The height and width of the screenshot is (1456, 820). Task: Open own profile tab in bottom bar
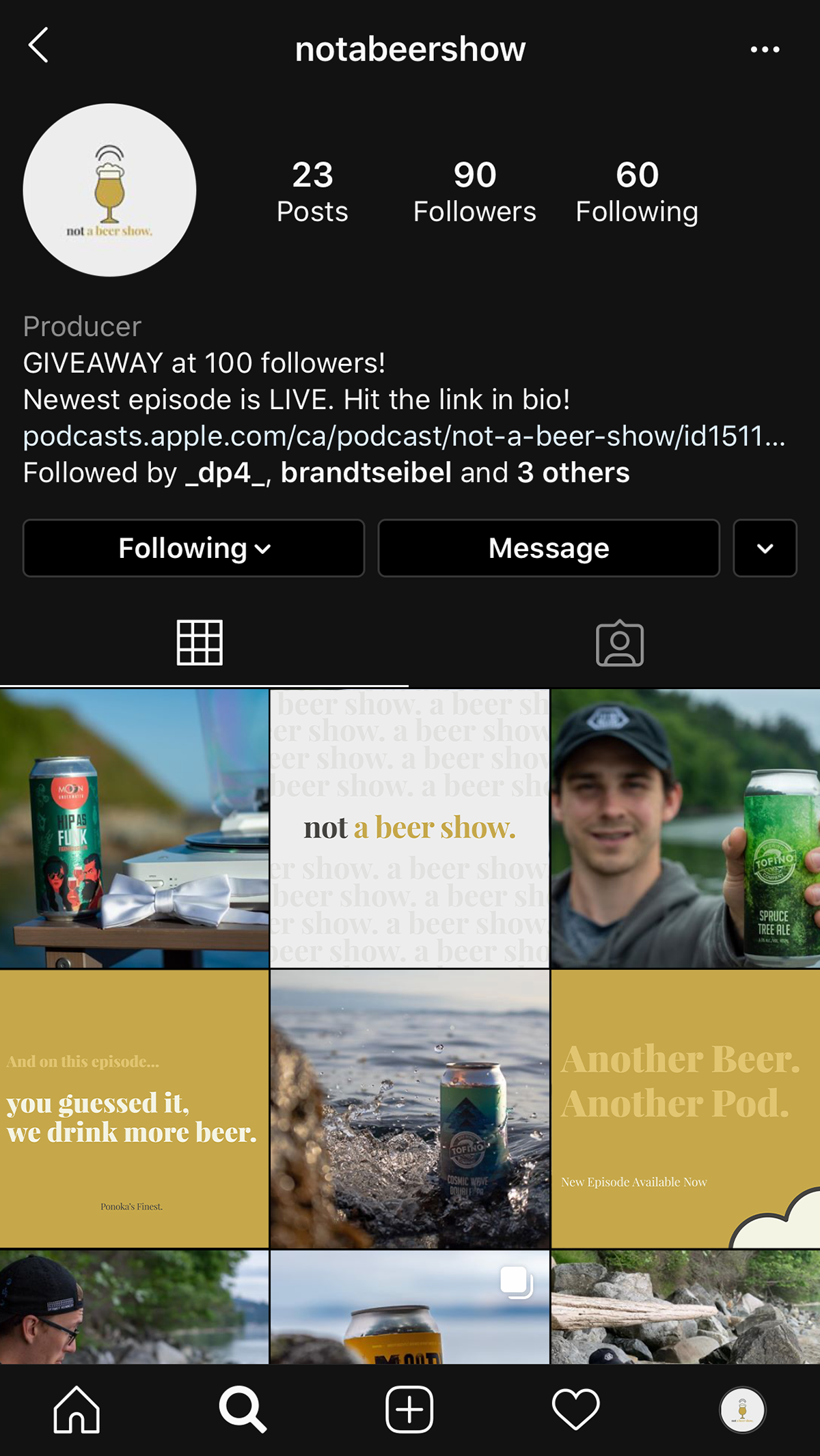point(743,1409)
